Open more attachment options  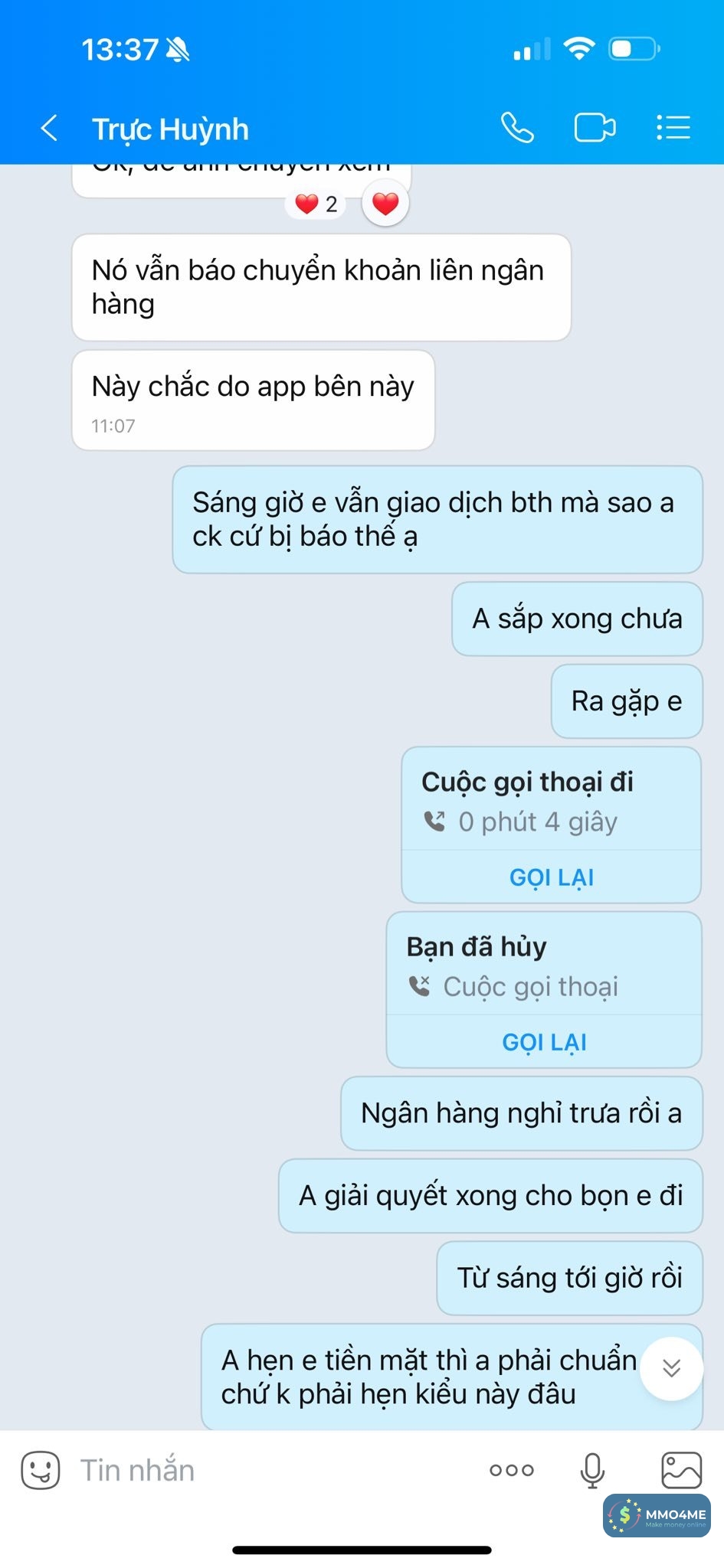[511, 1470]
